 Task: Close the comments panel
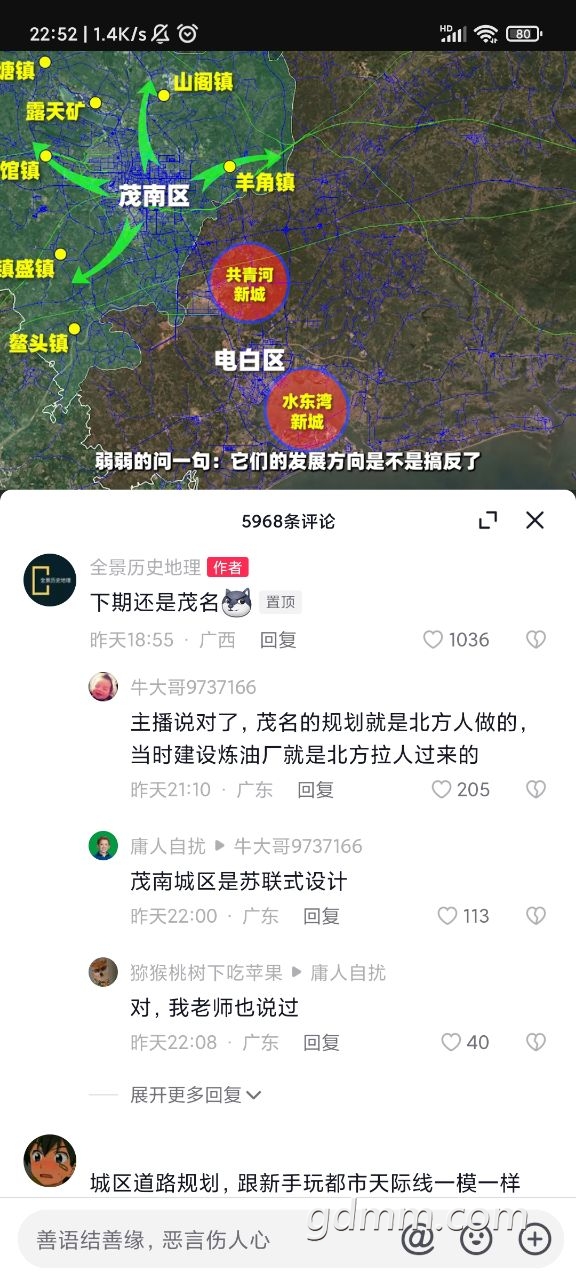[535, 520]
